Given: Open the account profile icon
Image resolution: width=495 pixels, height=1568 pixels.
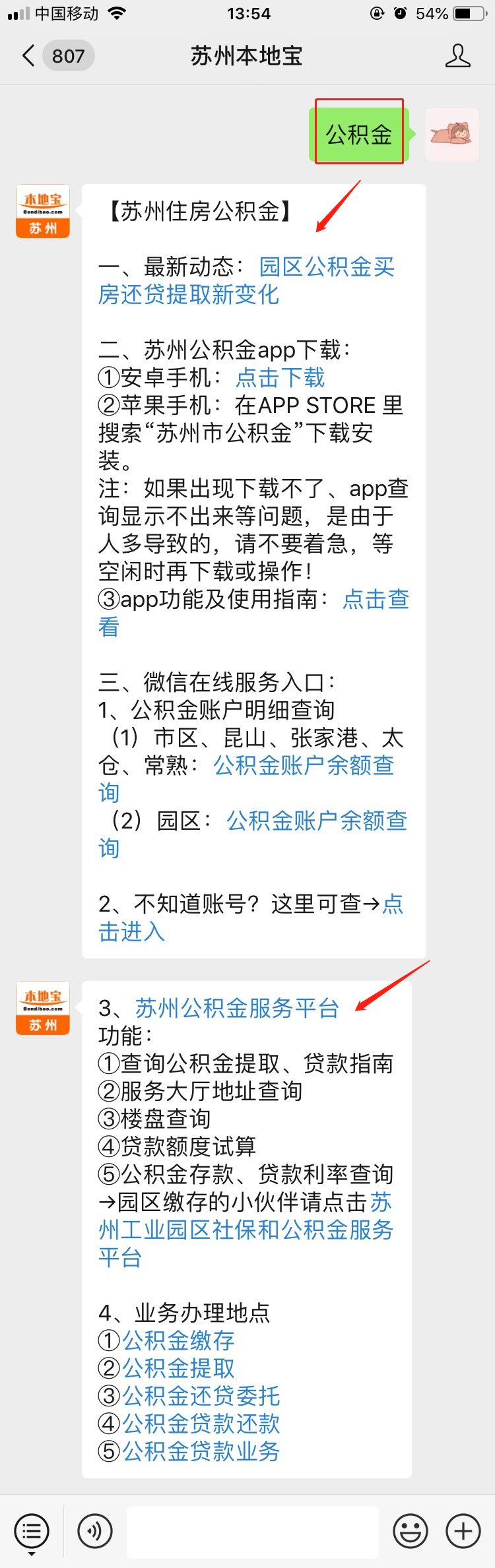Looking at the screenshot, I should (x=457, y=56).
